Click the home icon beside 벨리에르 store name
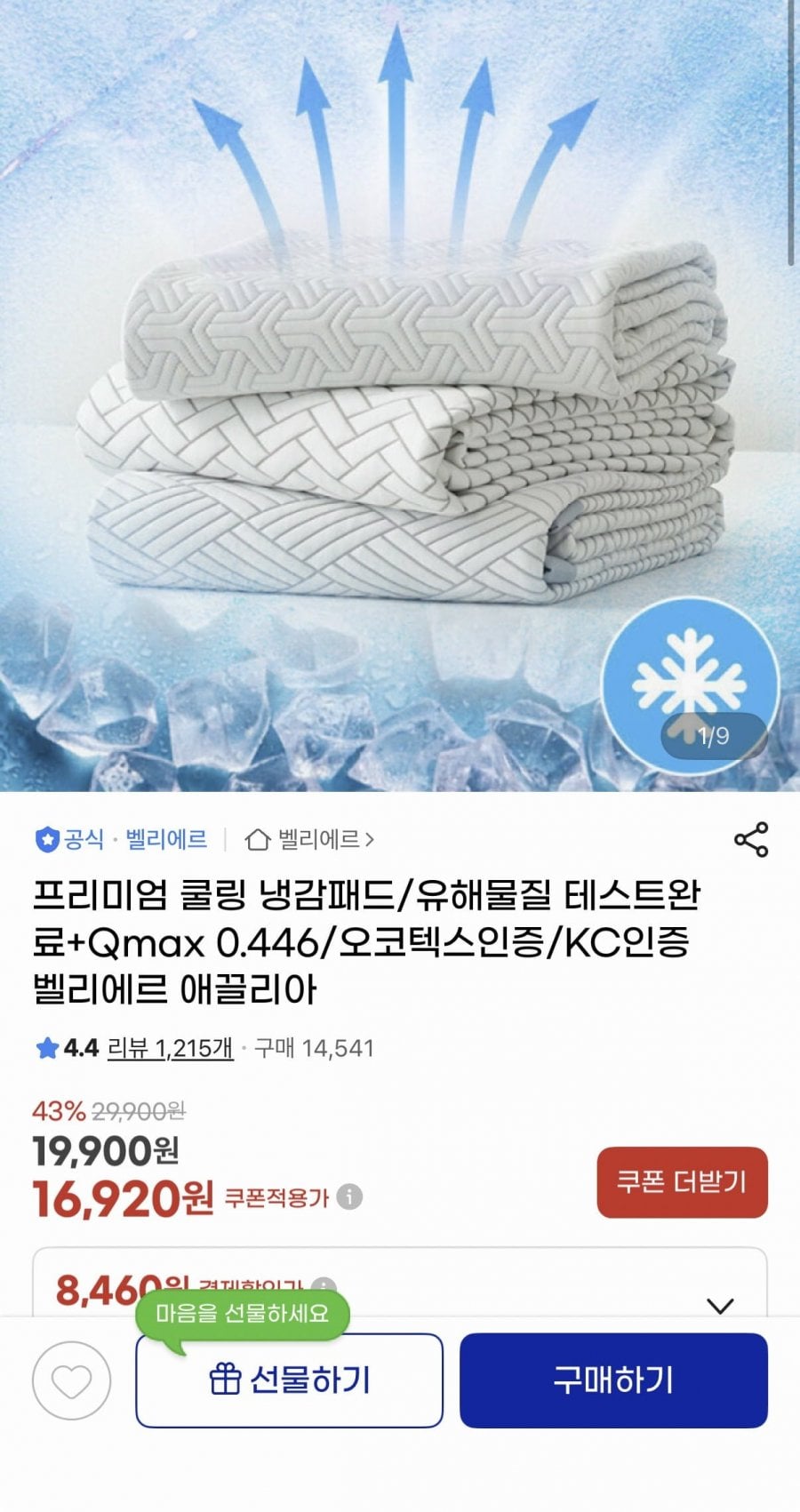The image size is (800, 1512). click(257, 840)
